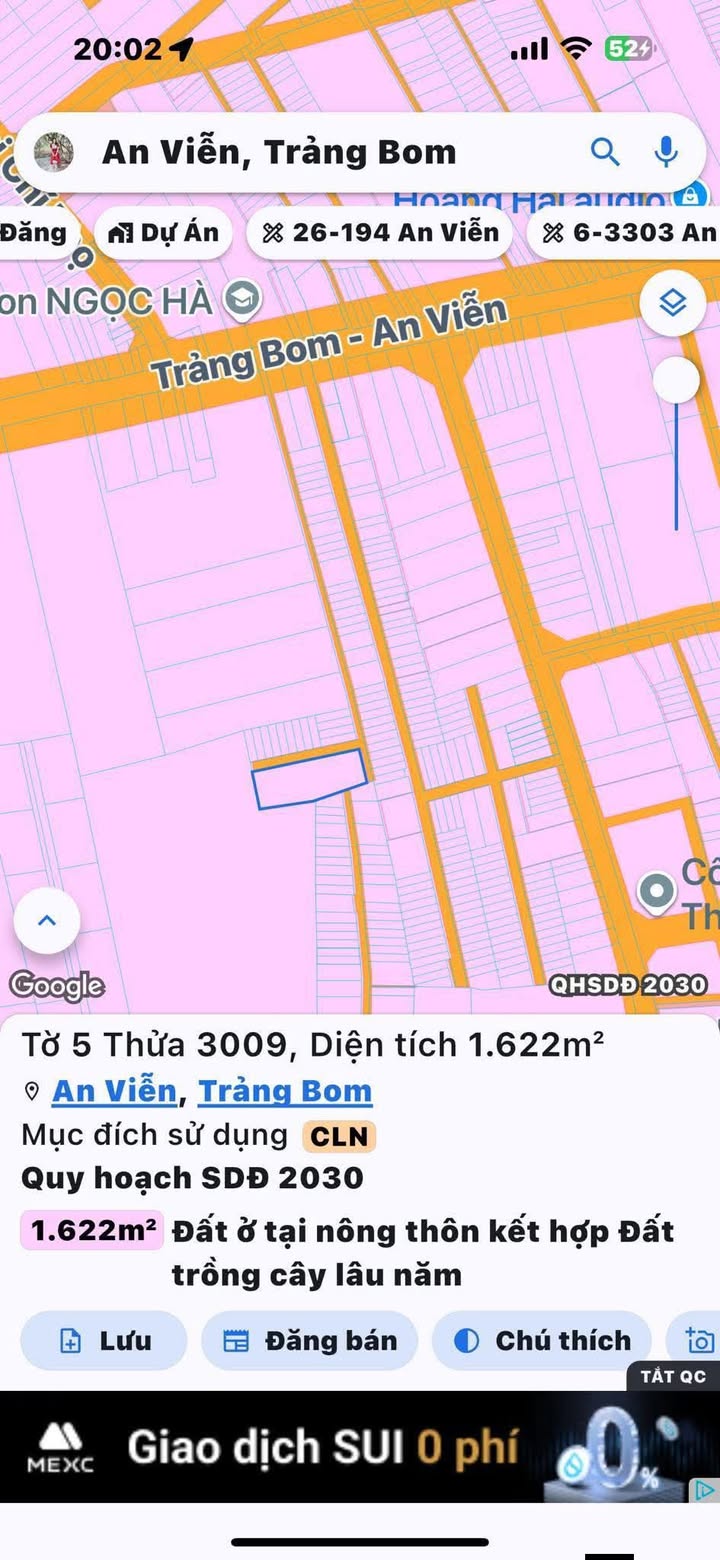
Task: Open the map layers button
Action: pos(673,301)
